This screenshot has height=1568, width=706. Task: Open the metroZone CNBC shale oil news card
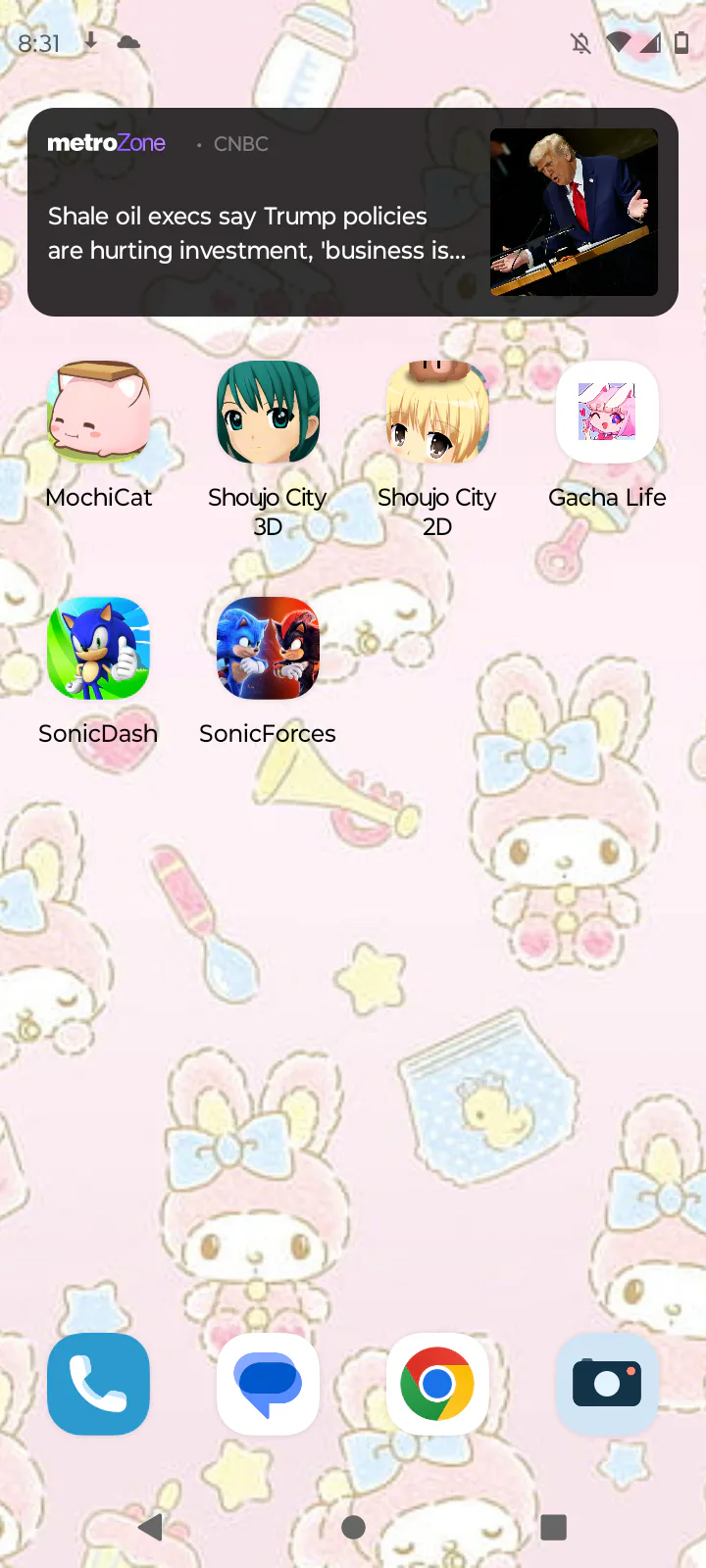click(x=353, y=212)
